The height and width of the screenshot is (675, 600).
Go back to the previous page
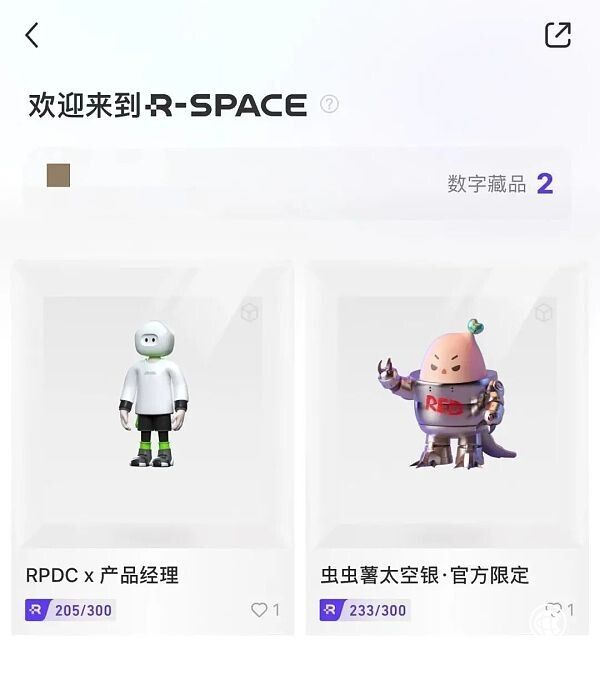tap(32, 36)
